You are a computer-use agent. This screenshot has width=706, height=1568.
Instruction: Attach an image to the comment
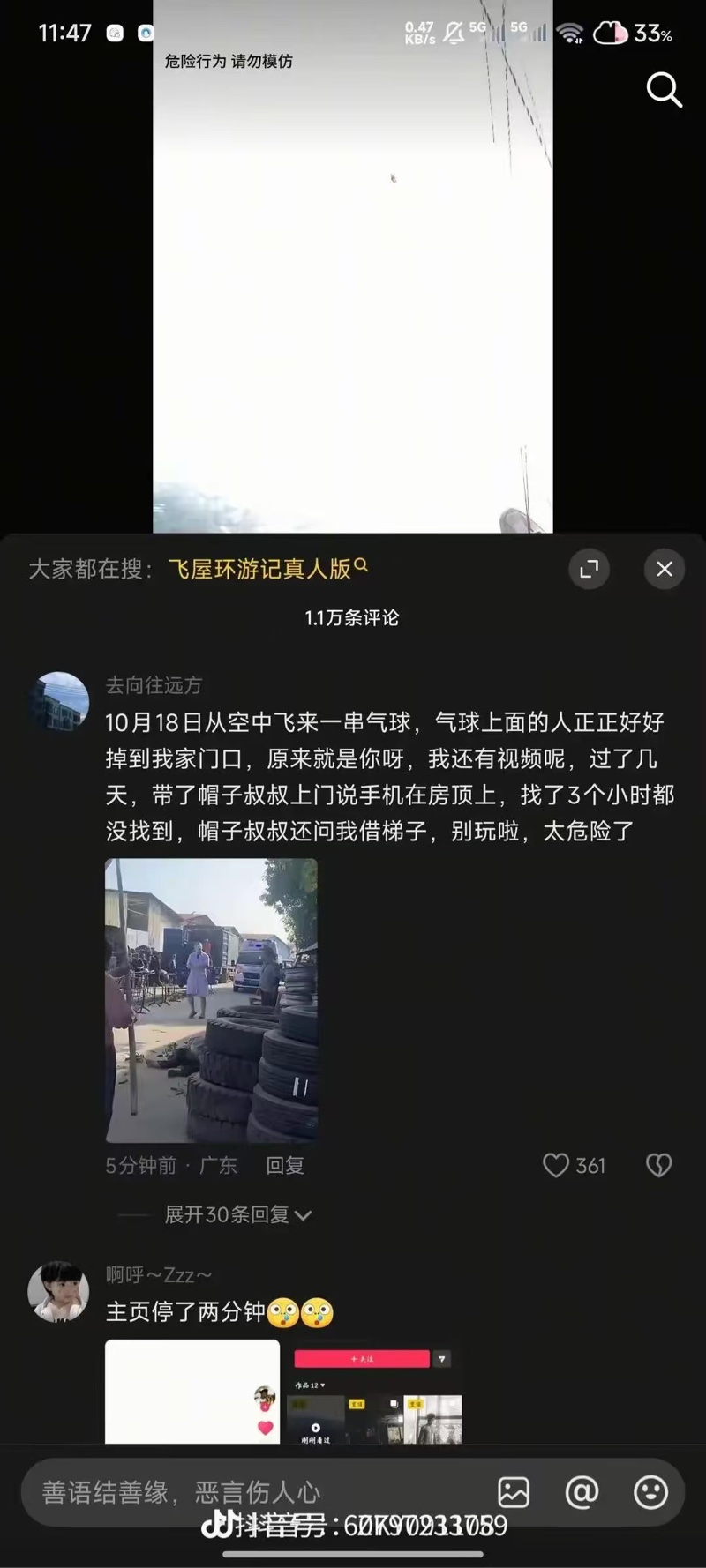(x=514, y=1492)
